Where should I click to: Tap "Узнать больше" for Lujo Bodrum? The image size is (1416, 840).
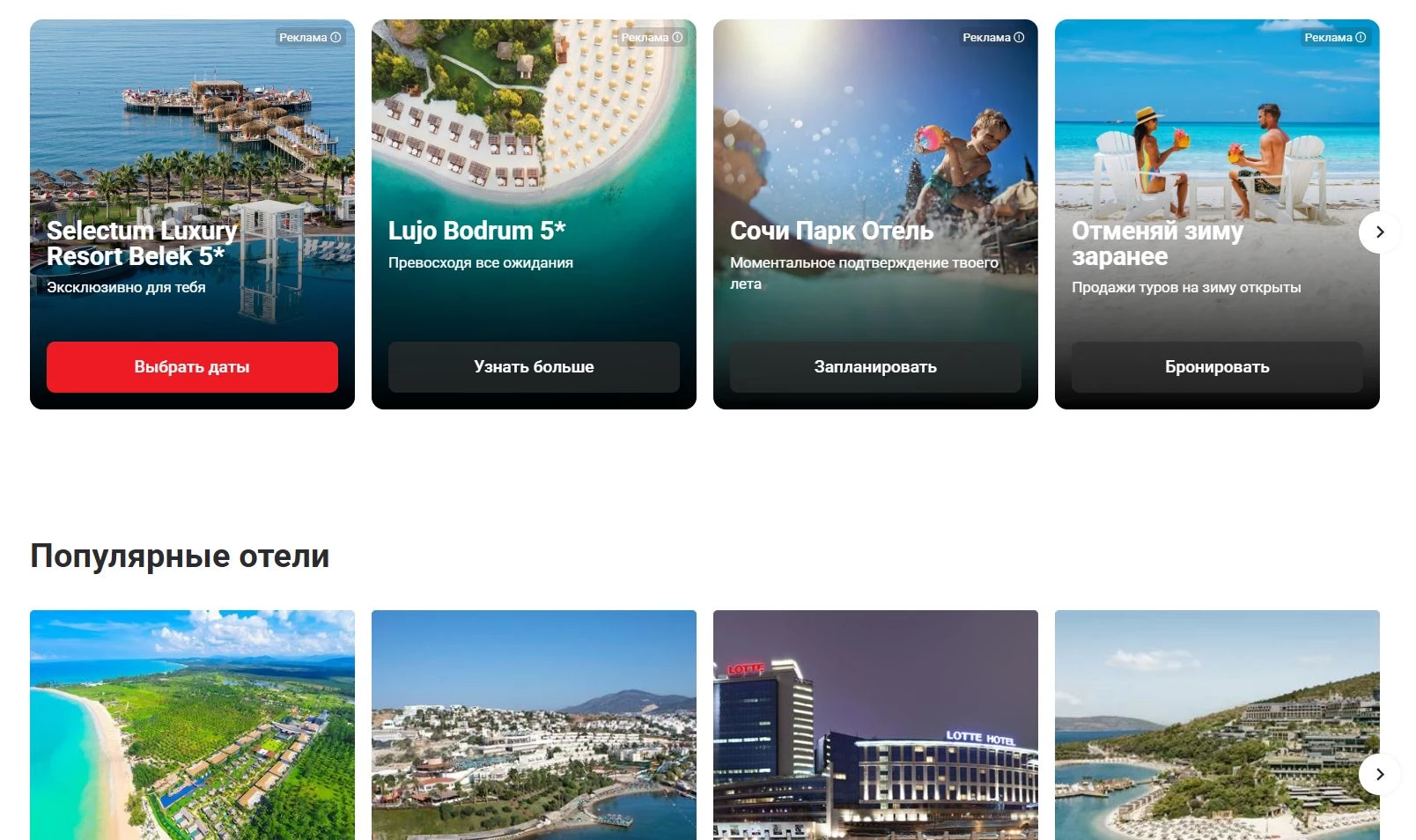pos(534,367)
